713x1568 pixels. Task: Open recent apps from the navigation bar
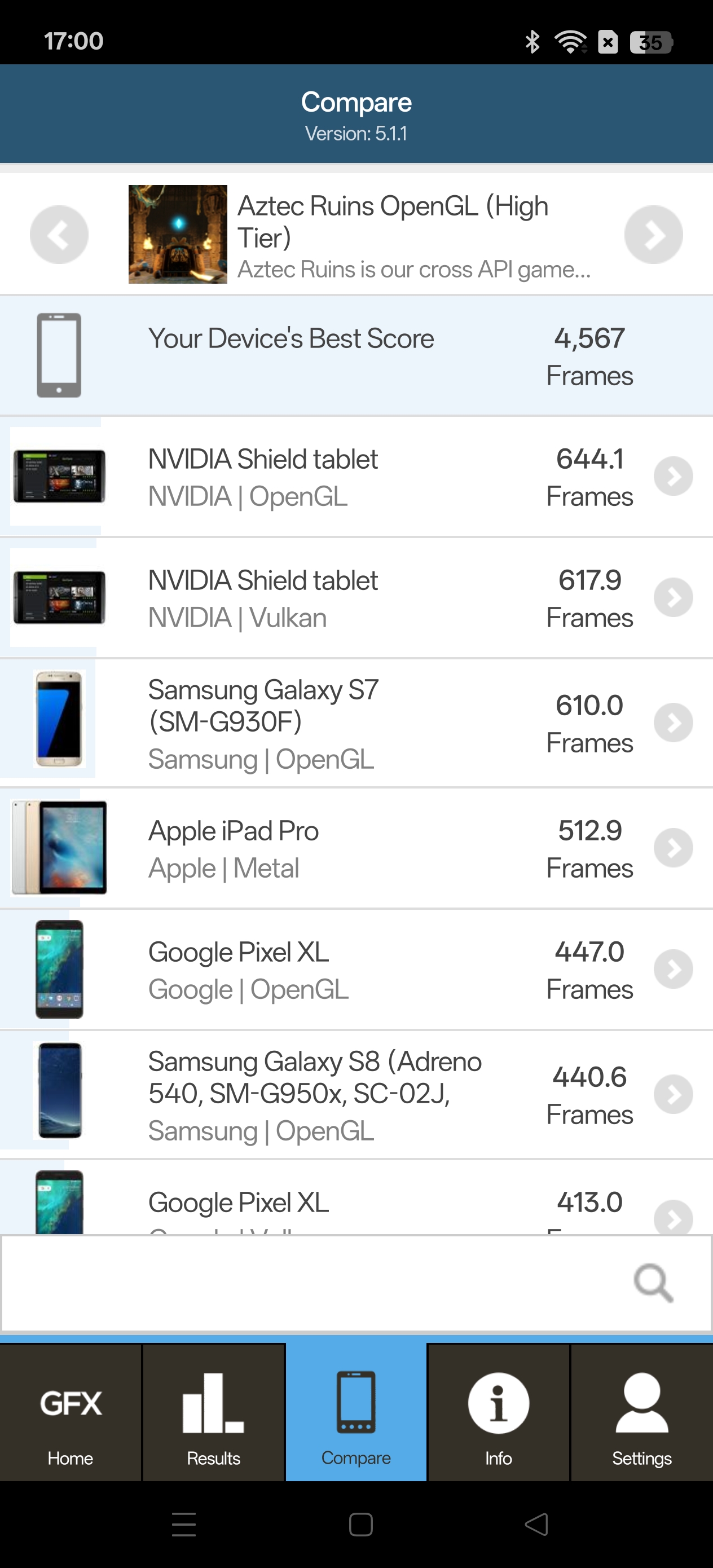[184, 1524]
